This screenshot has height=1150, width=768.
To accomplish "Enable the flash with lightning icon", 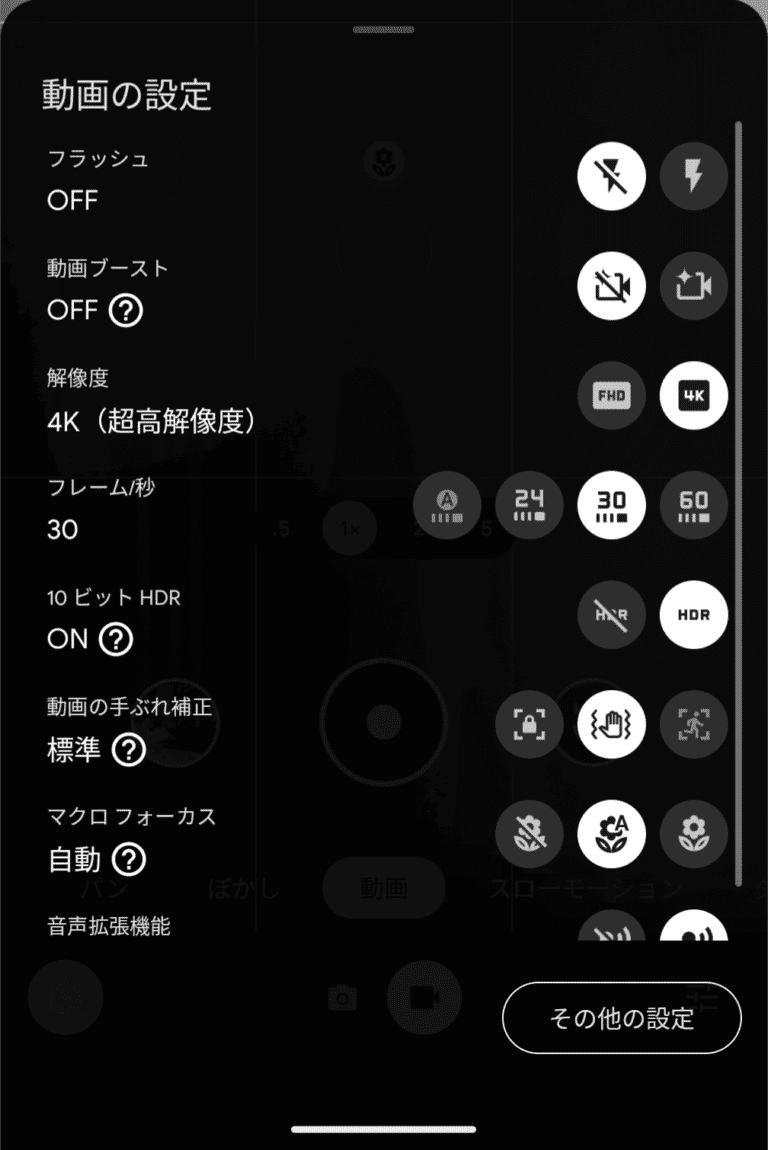I will [694, 176].
